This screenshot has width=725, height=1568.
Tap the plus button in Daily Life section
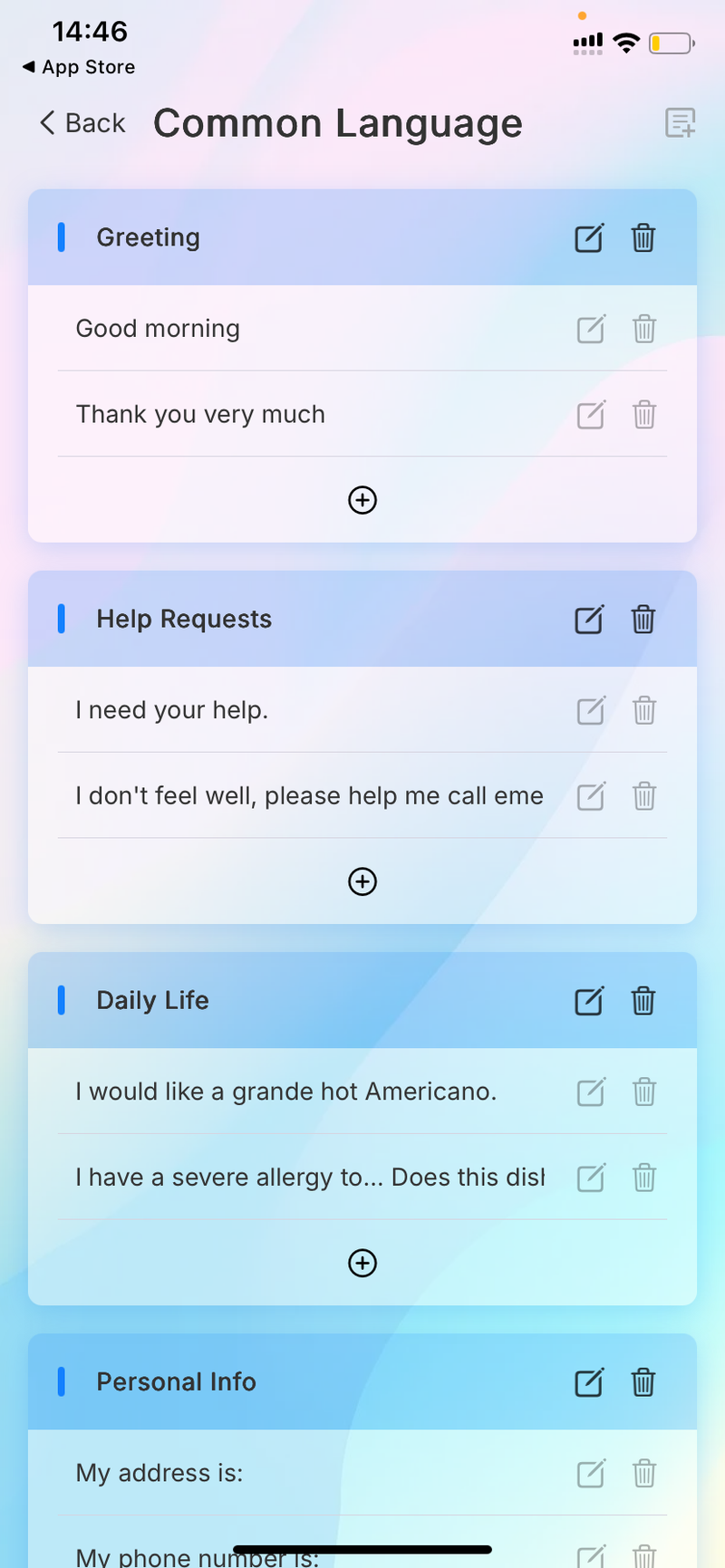(x=362, y=1263)
